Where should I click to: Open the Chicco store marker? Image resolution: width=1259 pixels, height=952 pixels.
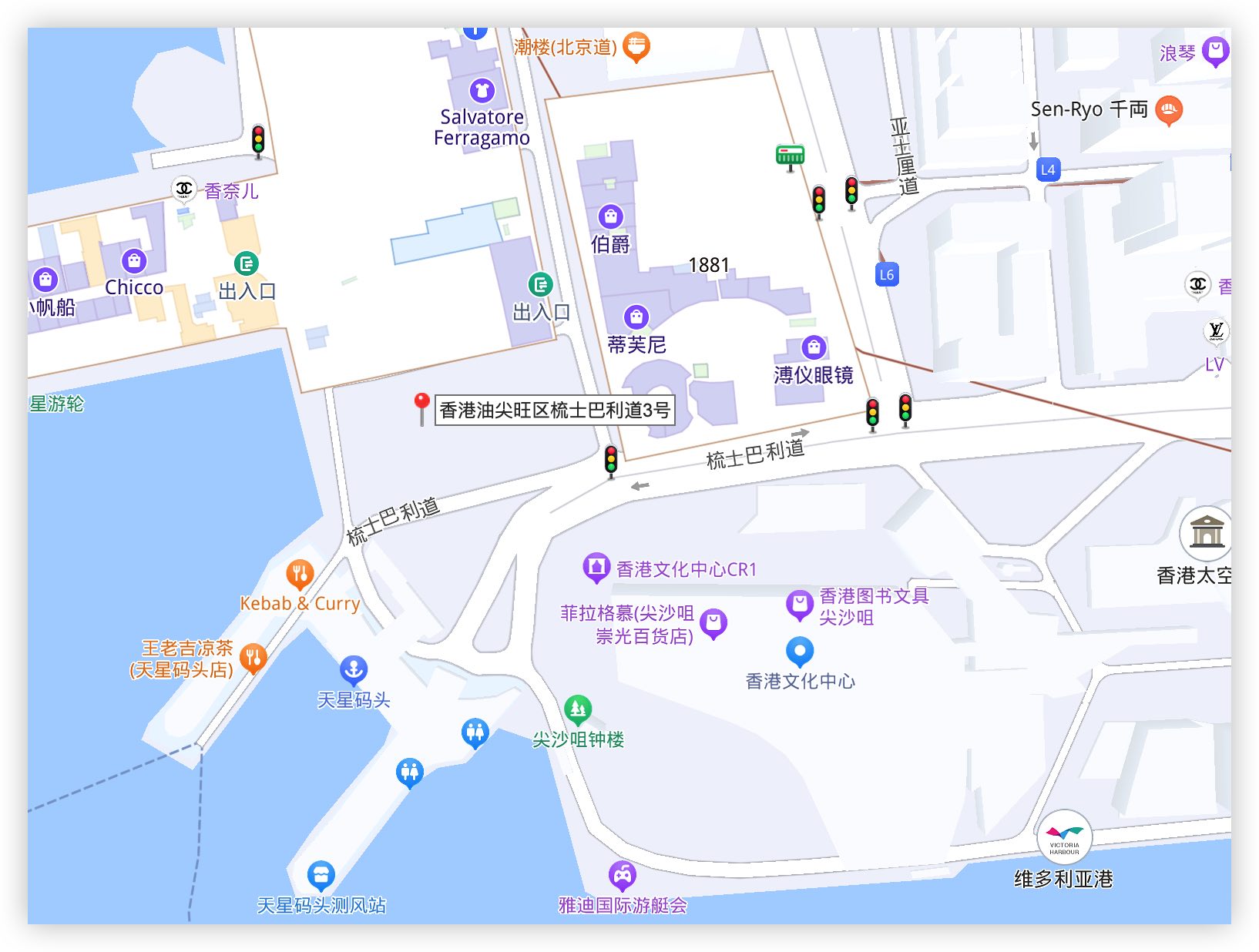coord(134,261)
